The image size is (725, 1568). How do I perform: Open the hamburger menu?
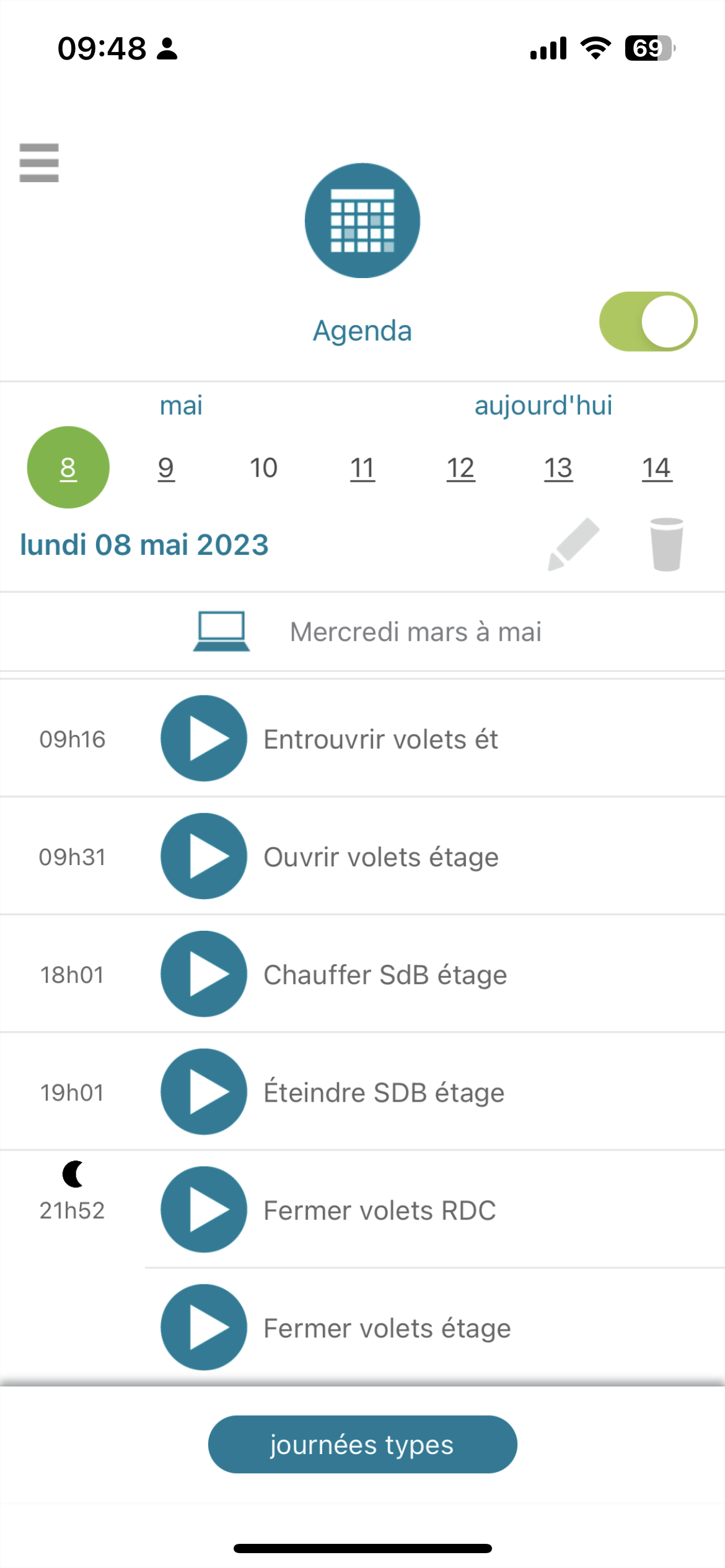coord(39,163)
